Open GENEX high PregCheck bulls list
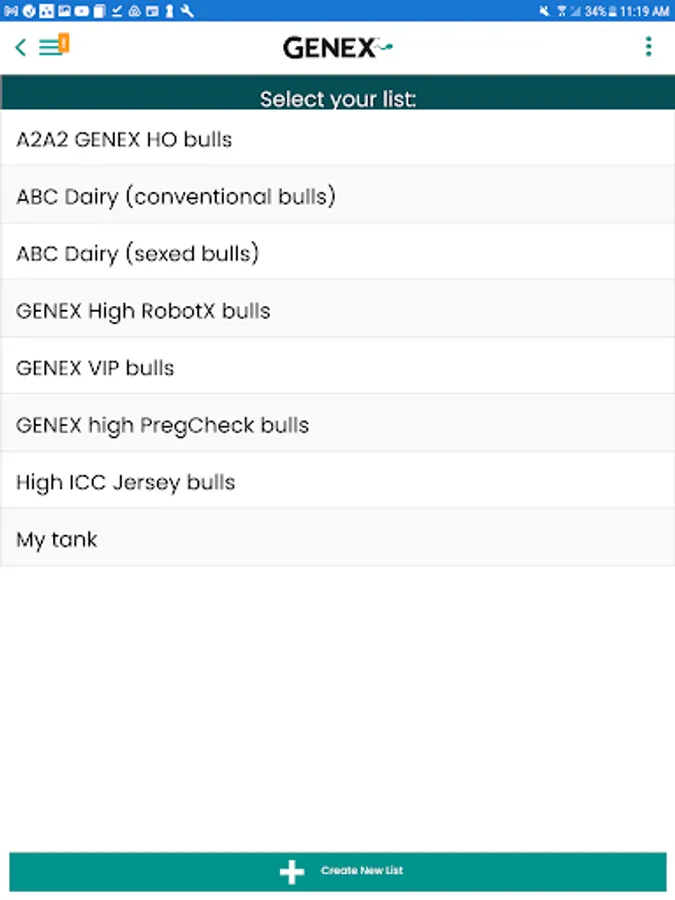 tap(337, 424)
